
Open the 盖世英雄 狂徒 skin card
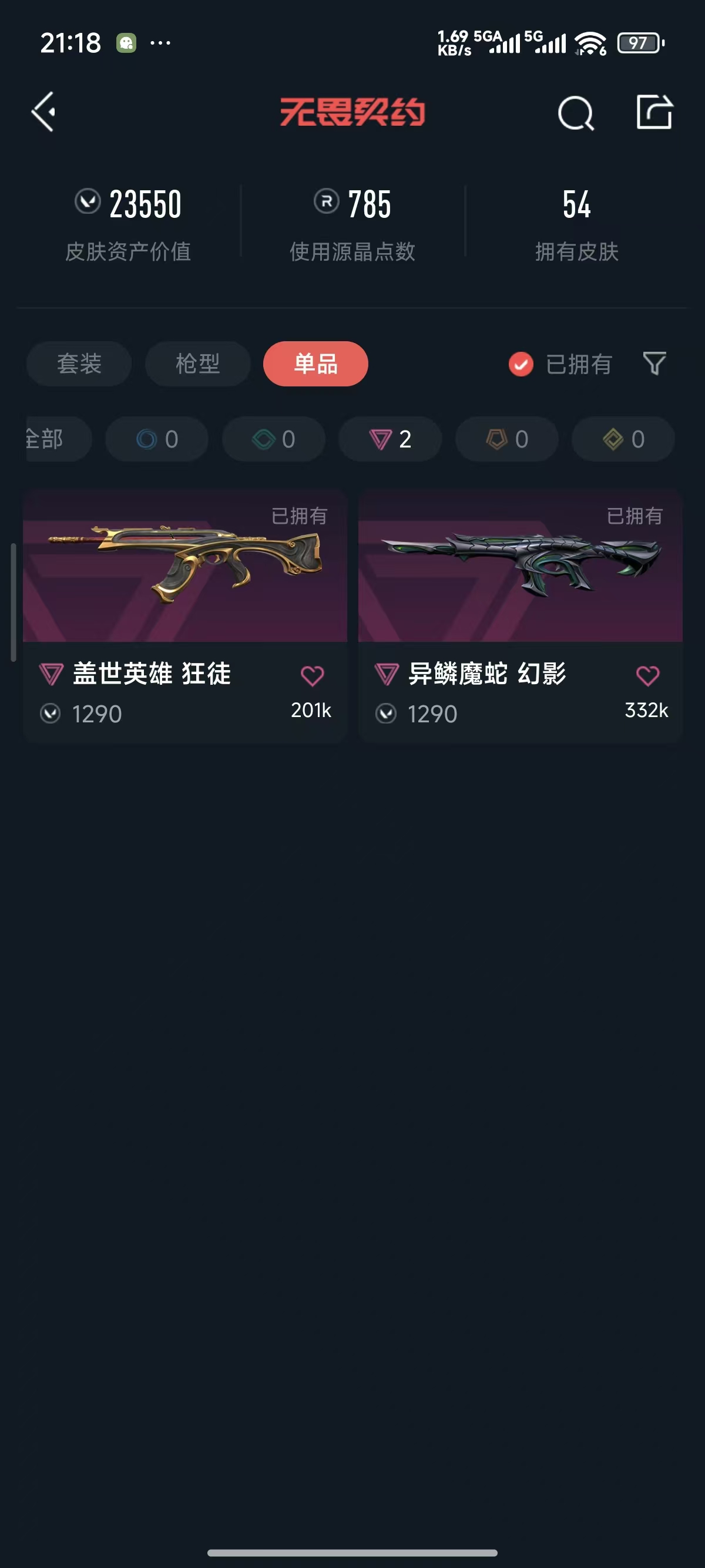(185, 615)
